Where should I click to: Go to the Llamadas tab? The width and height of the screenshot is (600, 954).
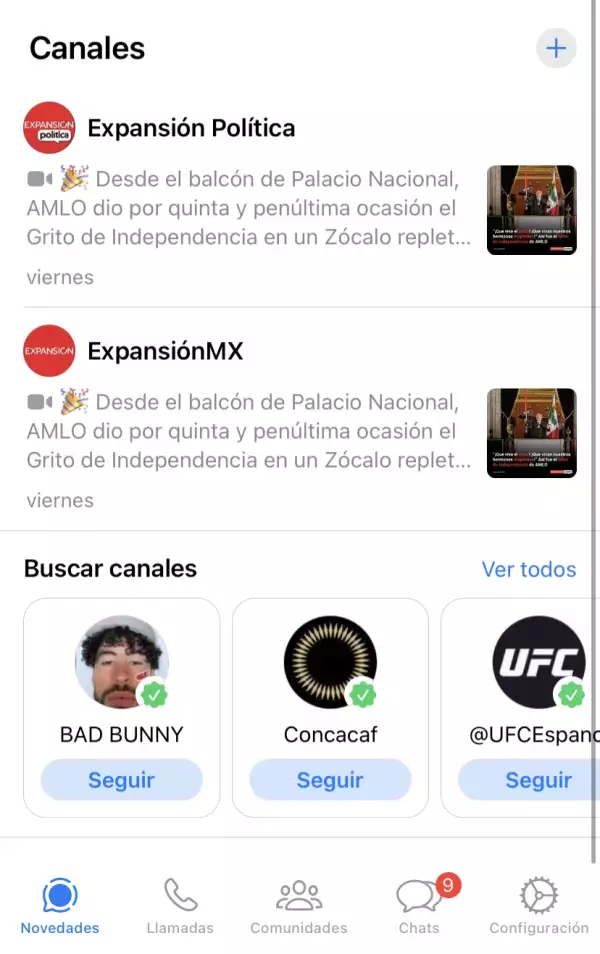tap(180, 906)
